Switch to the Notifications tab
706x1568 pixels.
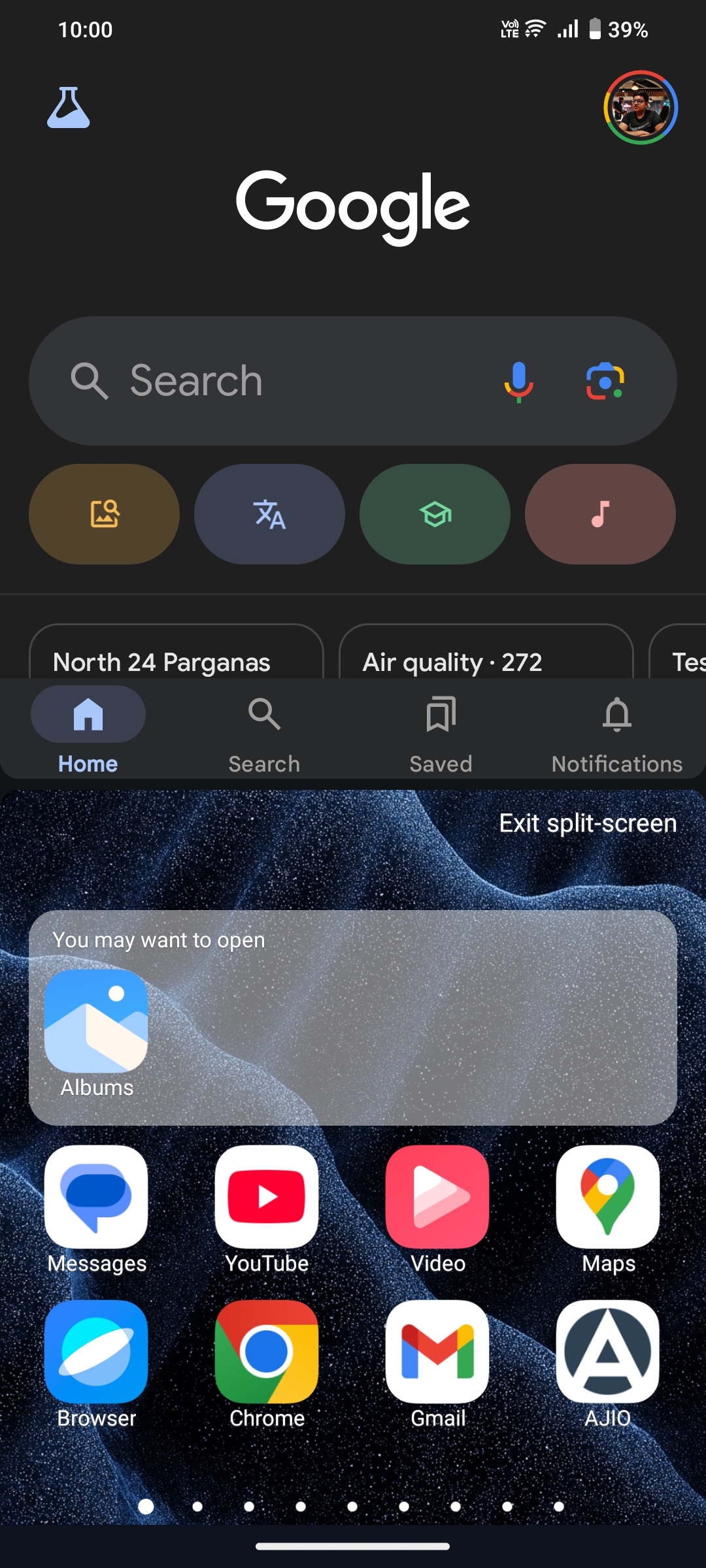616,732
